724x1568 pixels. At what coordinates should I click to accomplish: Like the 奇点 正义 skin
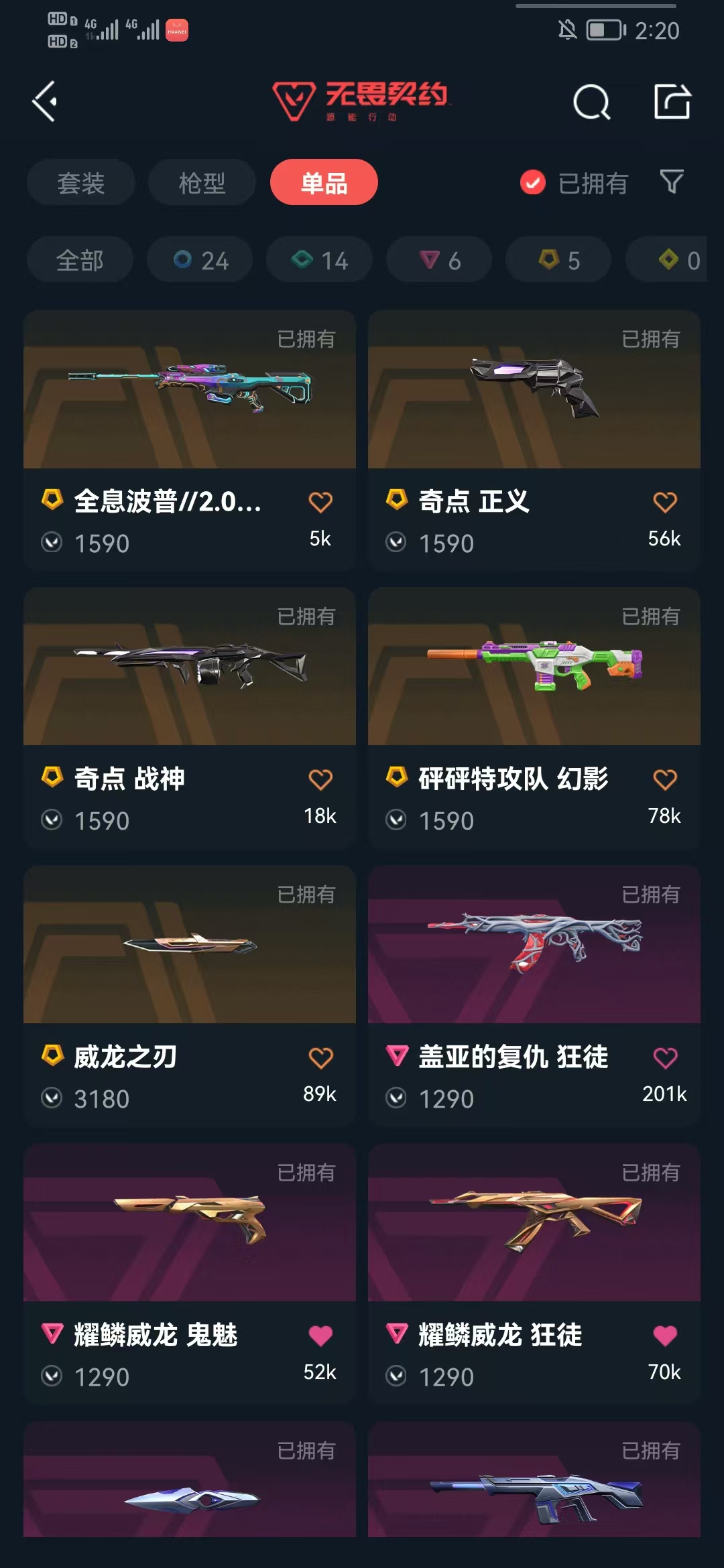point(664,502)
